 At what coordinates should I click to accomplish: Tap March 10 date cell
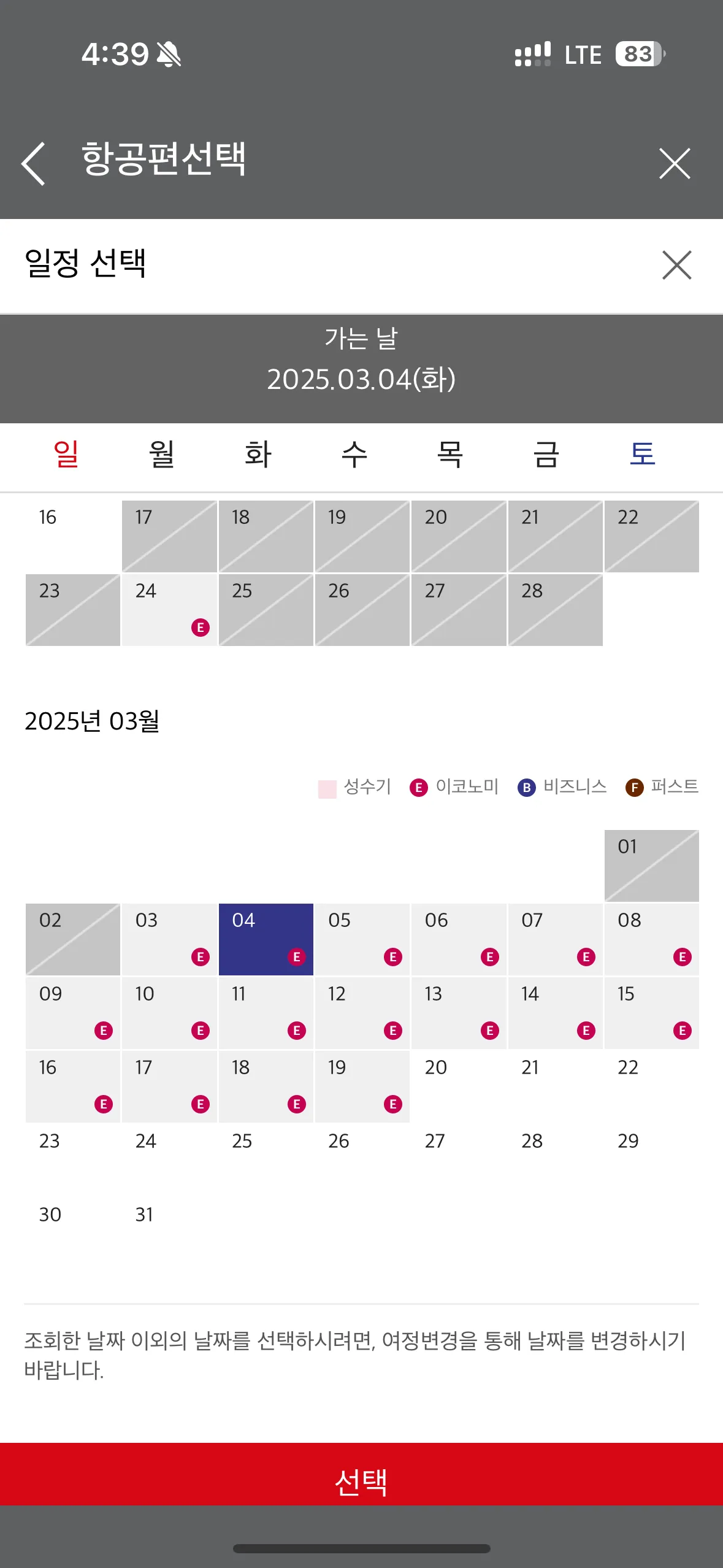(x=169, y=1013)
